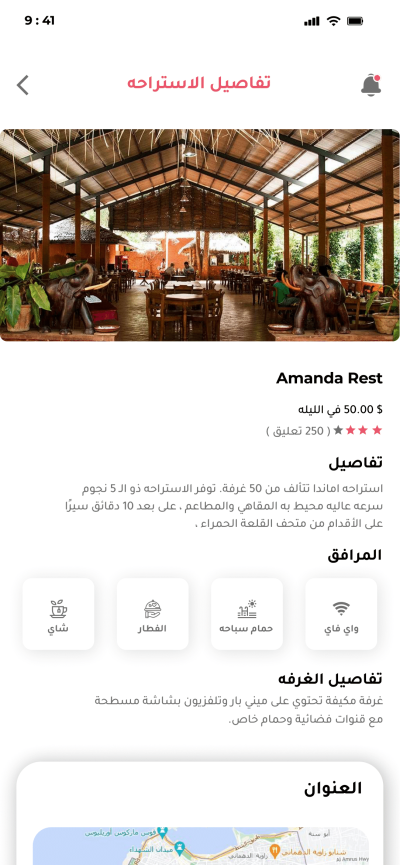This screenshot has width=400, height=865.
Task: Open the notifications bell
Action: [x=371, y=85]
